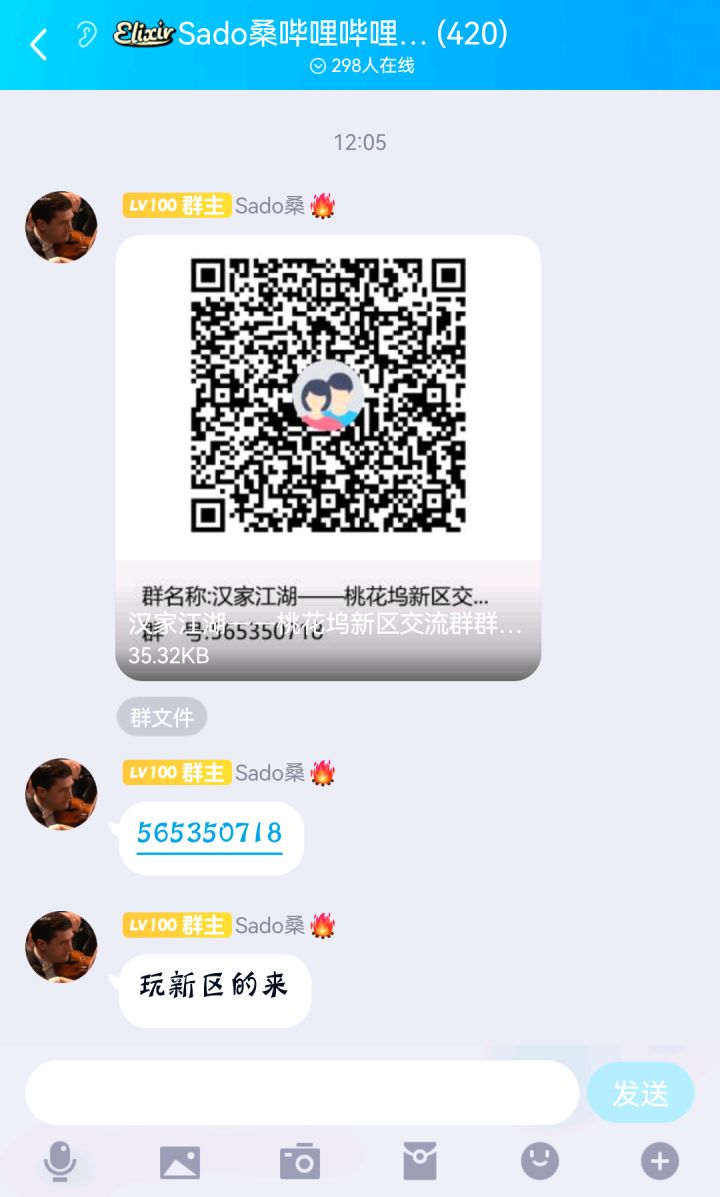Tap the plus icon for more attachments
Viewport: 720px width, 1197px height.
click(658, 1161)
